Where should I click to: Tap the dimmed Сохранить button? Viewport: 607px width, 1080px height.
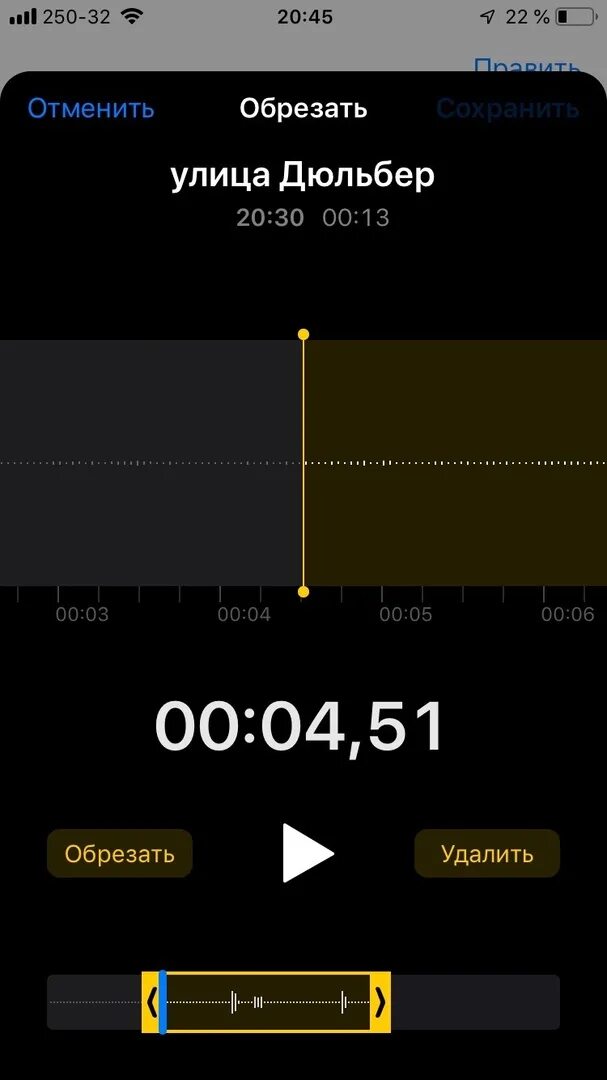click(x=508, y=108)
